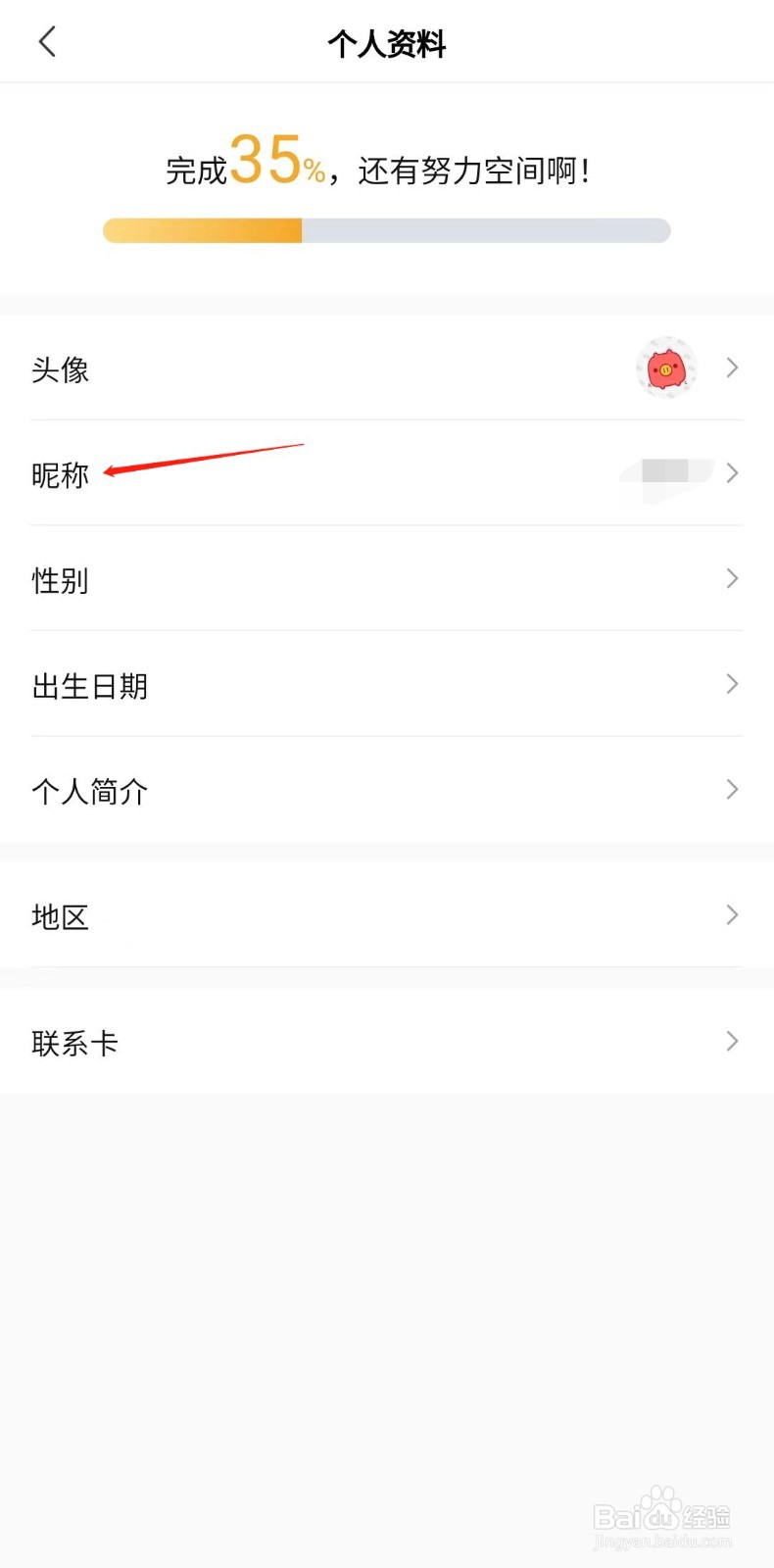The width and height of the screenshot is (774, 1568).
Task: Open 个人简介 to write a bio
Action: click(89, 790)
